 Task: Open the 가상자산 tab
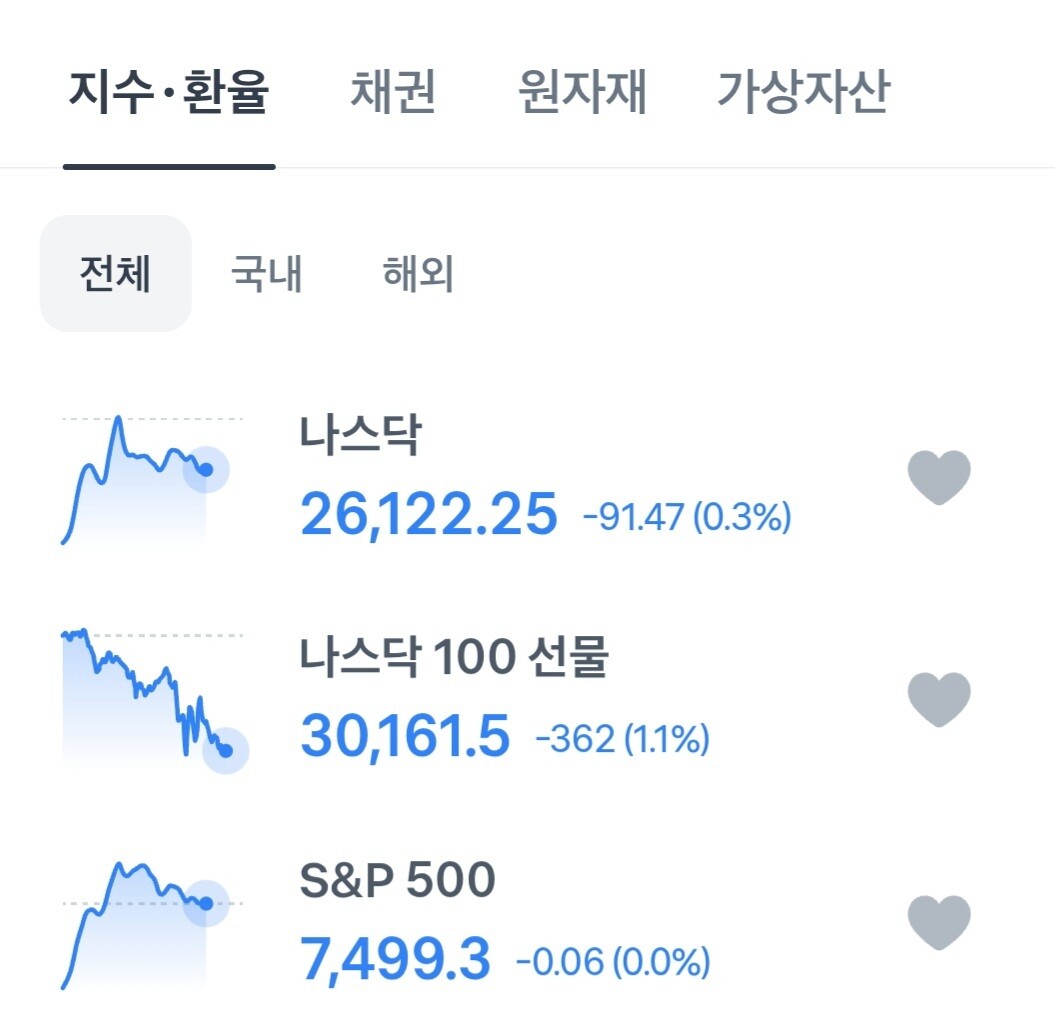click(804, 91)
